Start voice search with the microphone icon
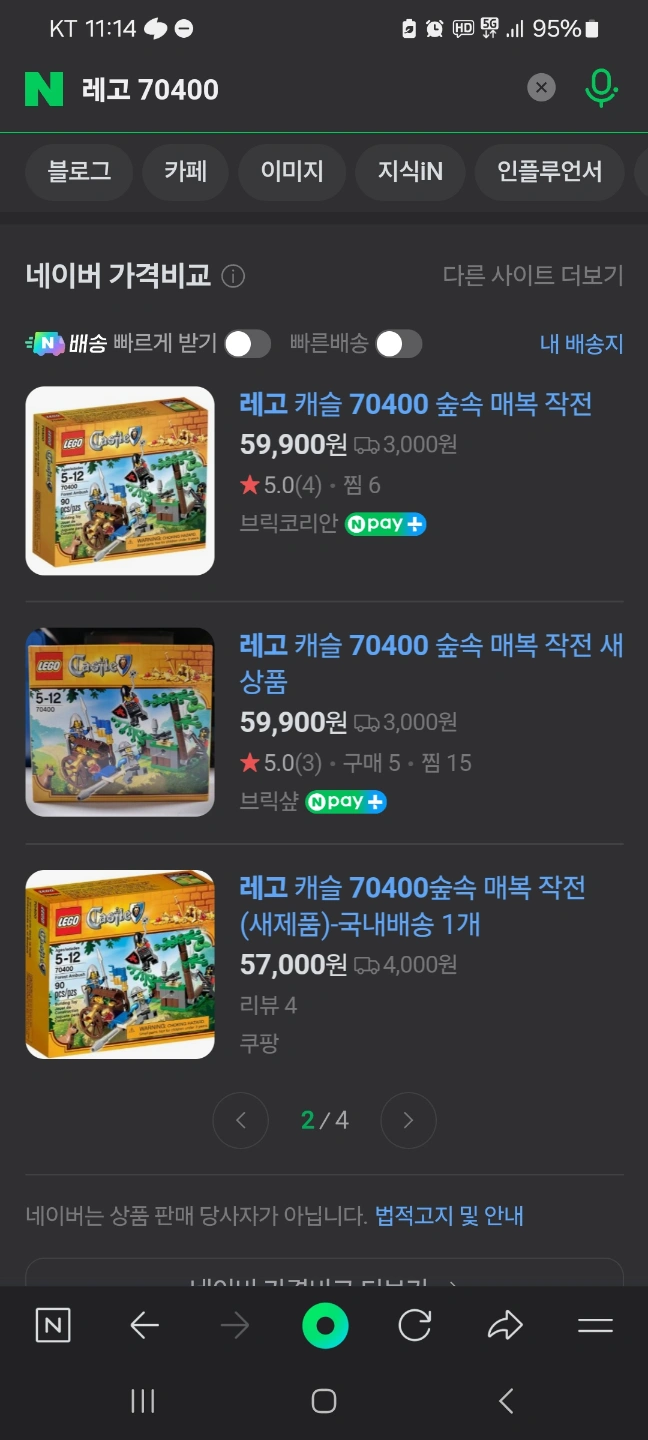648x1440 pixels. coord(601,88)
